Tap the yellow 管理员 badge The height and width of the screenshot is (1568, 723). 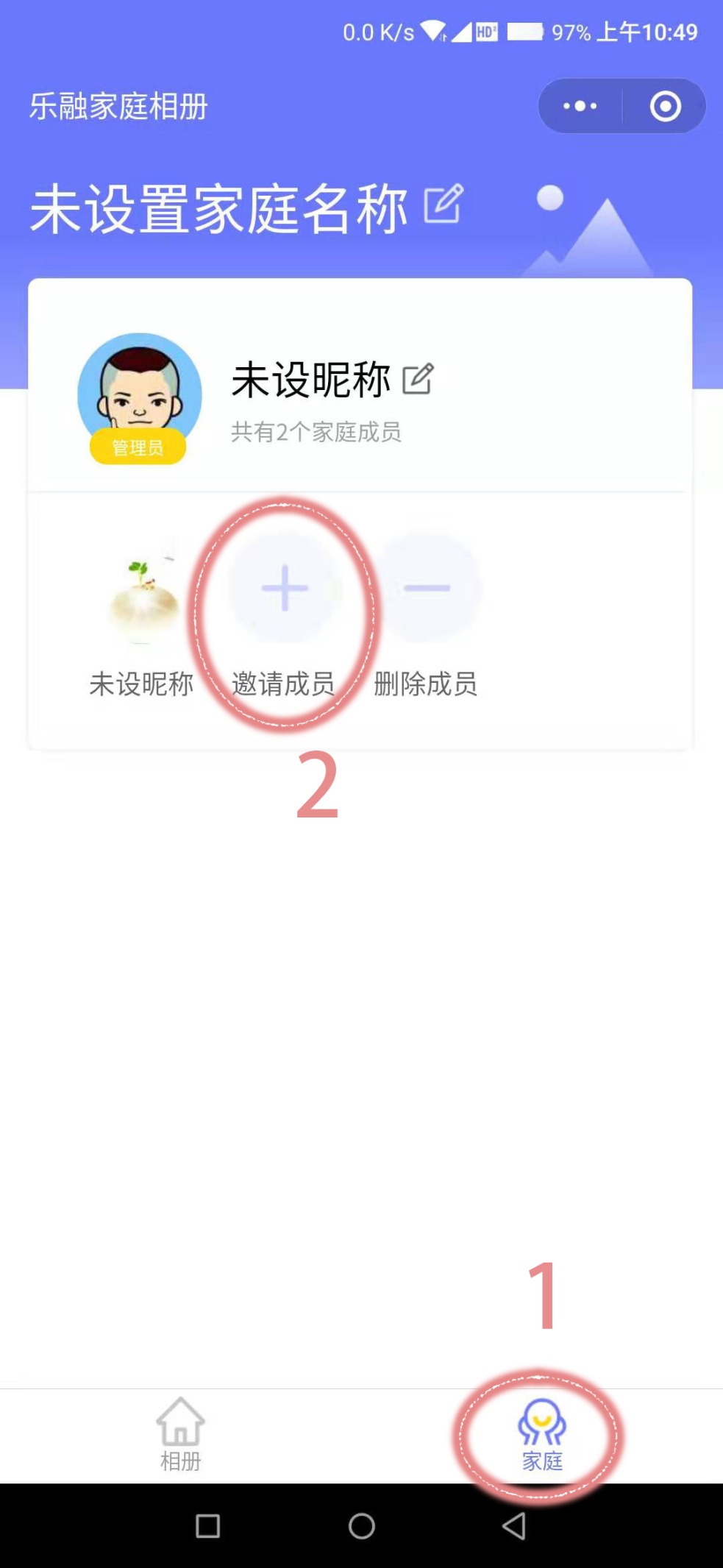point(137,447)
